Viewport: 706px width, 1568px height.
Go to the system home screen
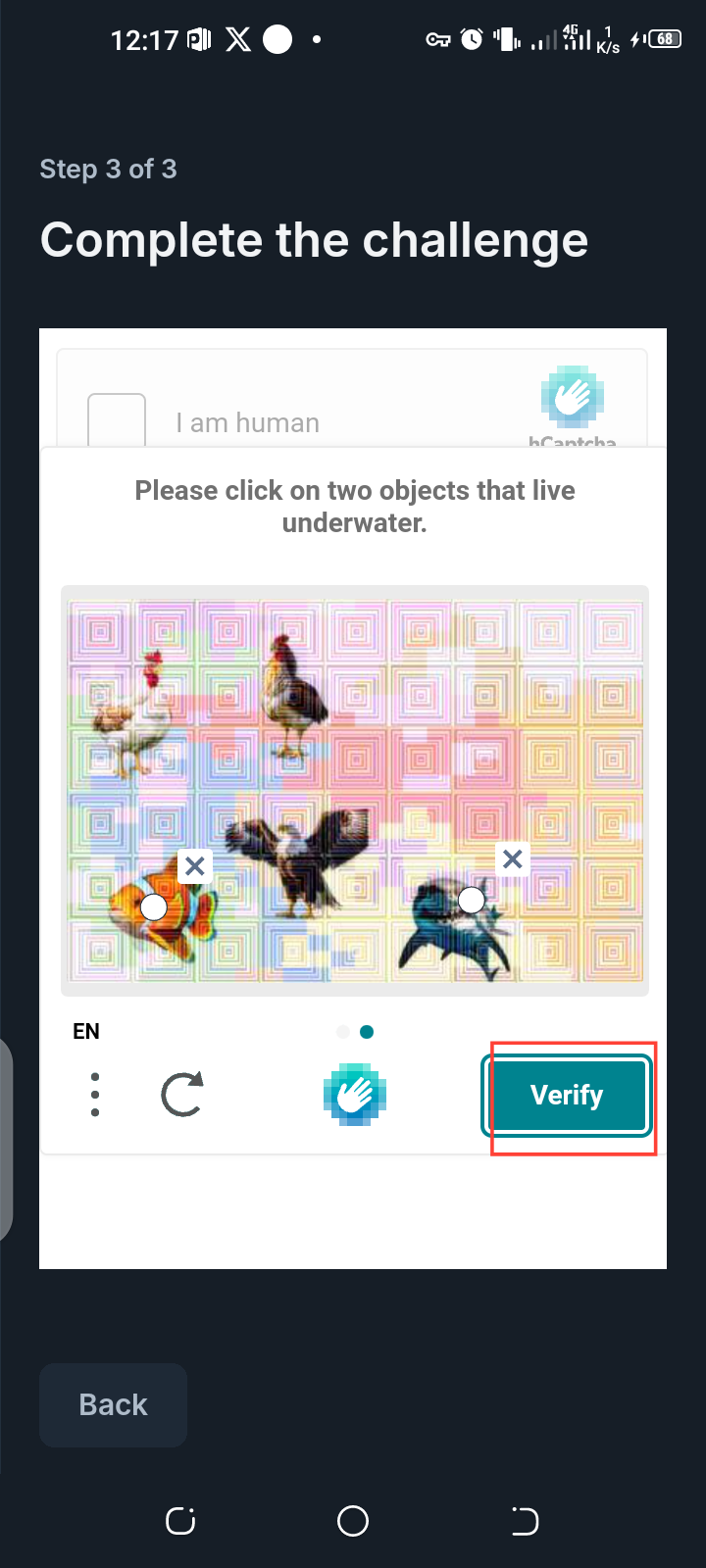(353, 1521)
